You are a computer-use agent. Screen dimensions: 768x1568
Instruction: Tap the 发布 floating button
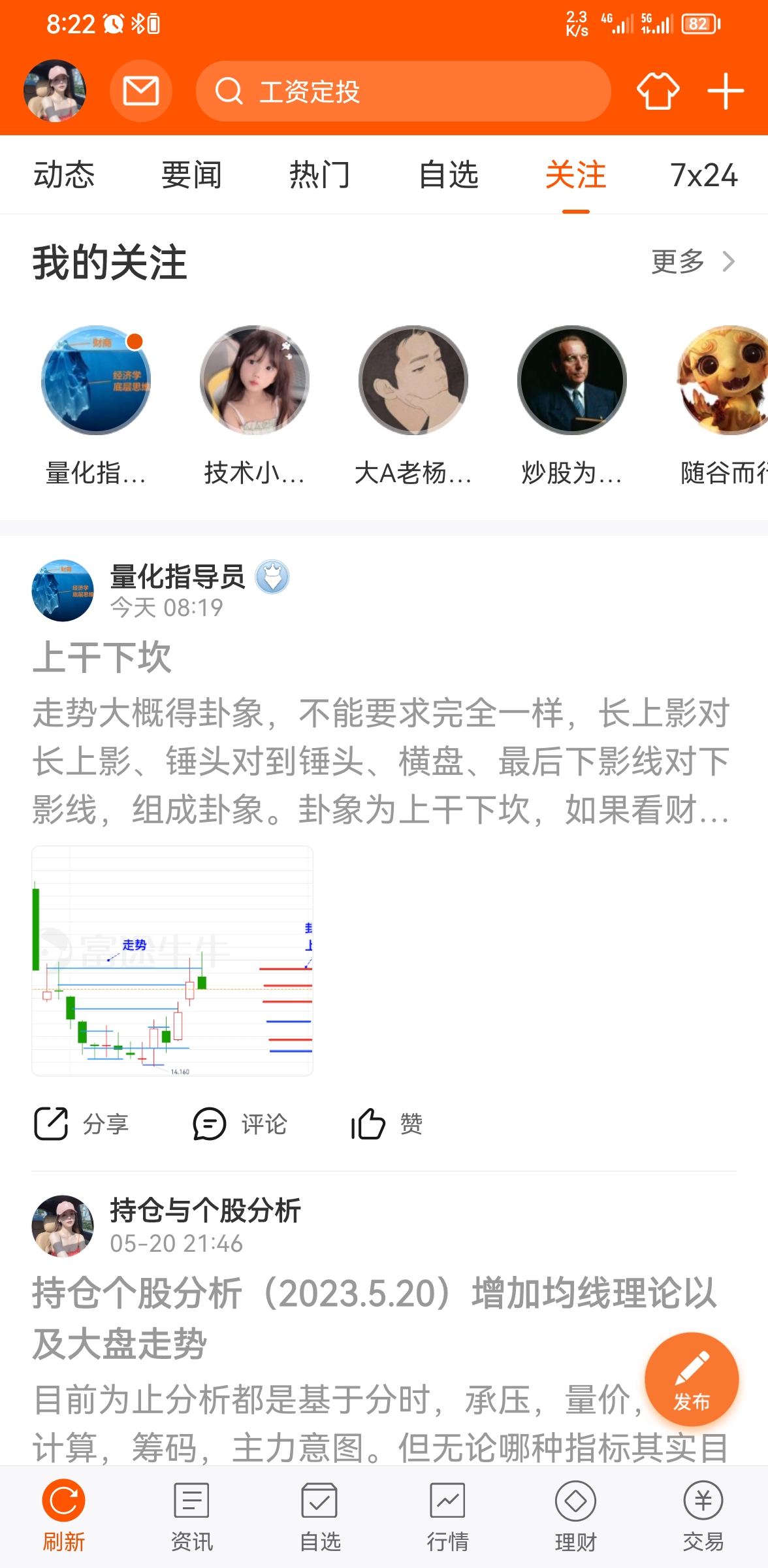(692, 1379)
